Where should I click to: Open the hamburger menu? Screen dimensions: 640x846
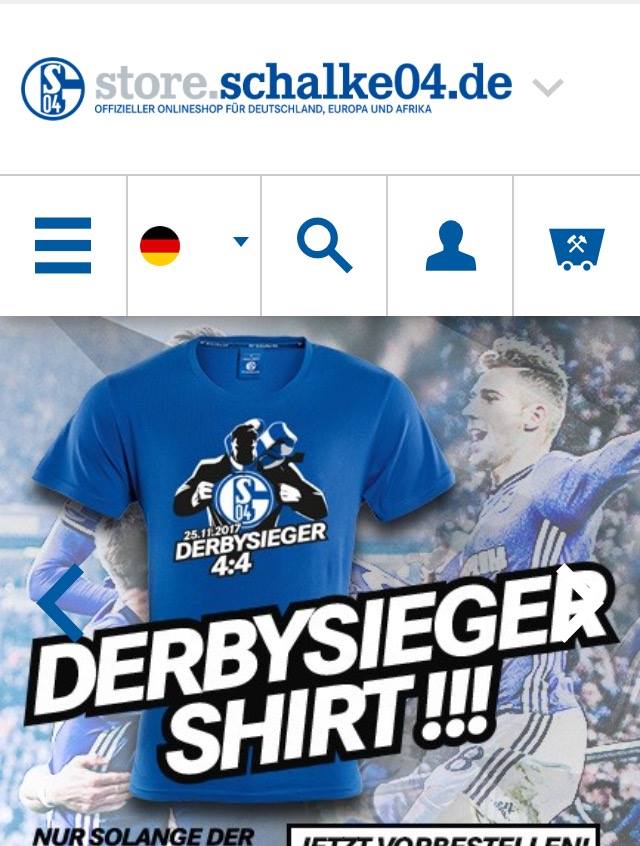(x=63, y=246)
